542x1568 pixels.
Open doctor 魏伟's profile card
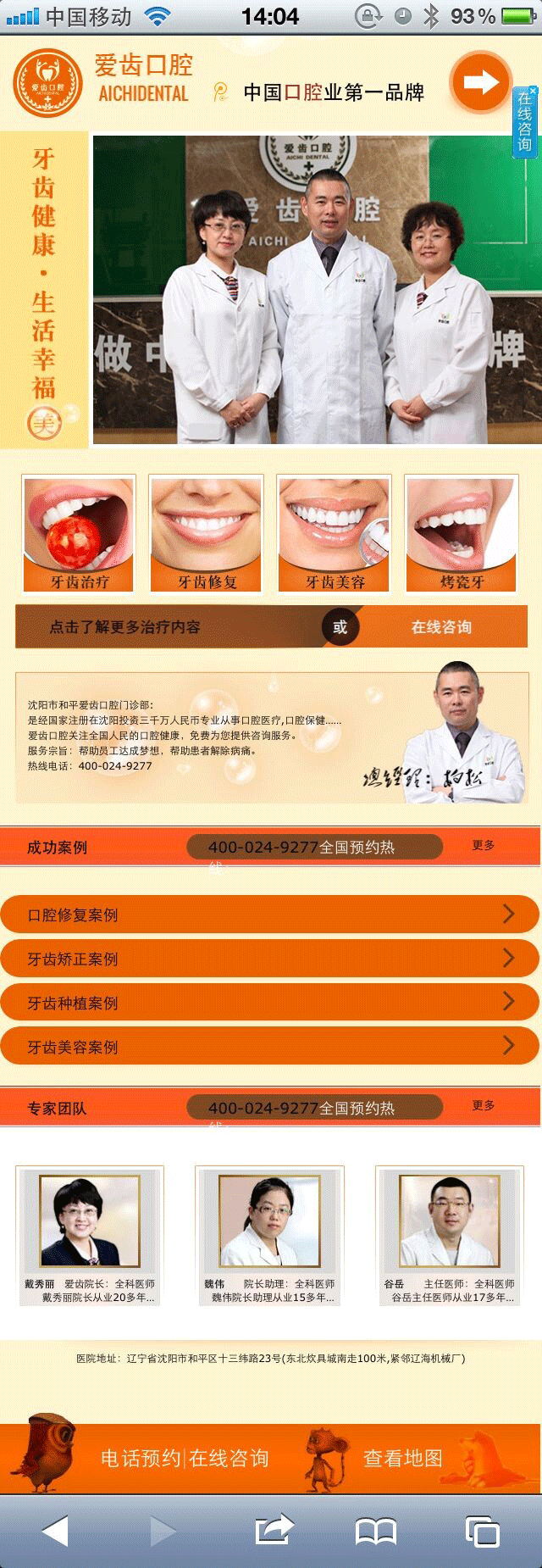269,1235
